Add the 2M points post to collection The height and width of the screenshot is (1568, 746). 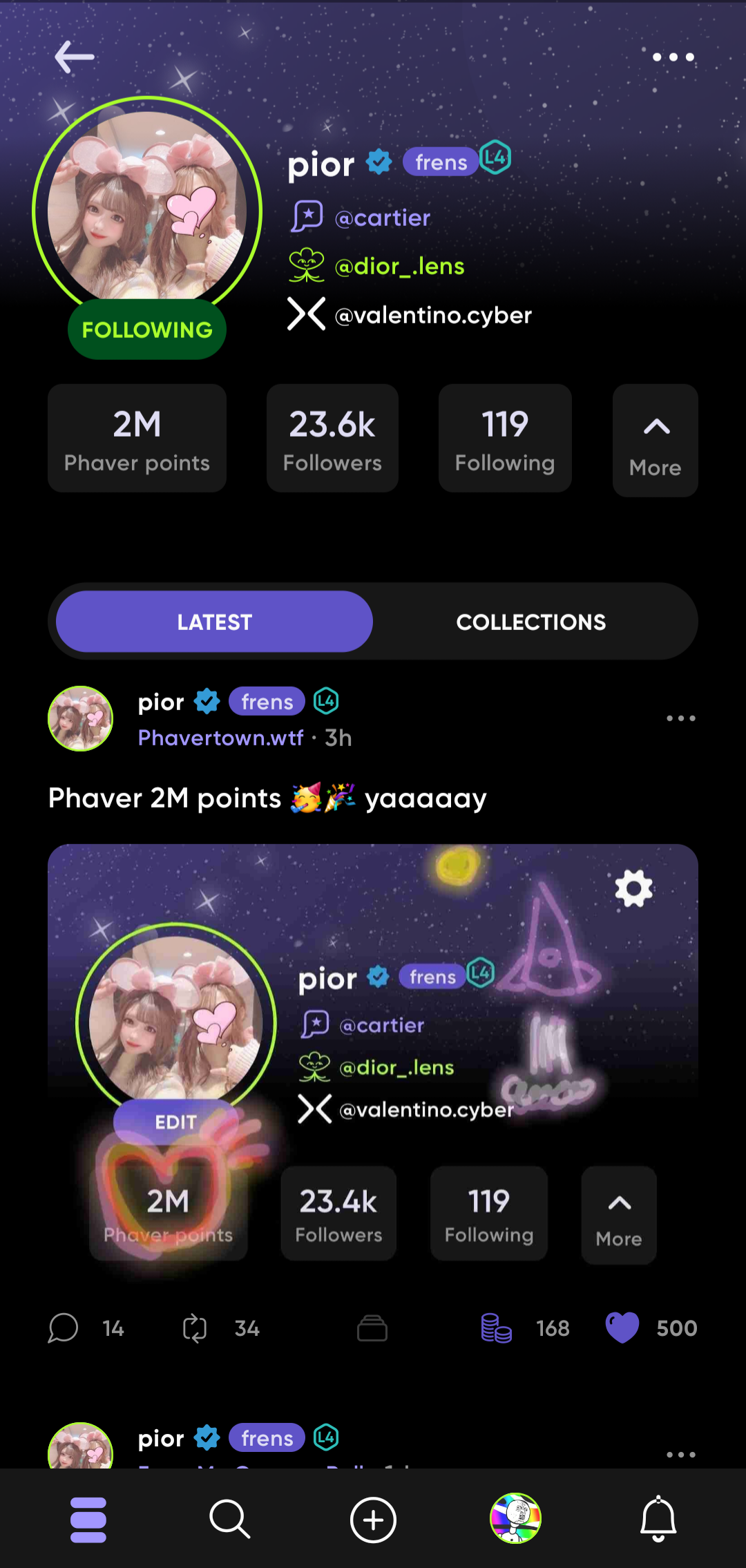tap(372, 1328)
